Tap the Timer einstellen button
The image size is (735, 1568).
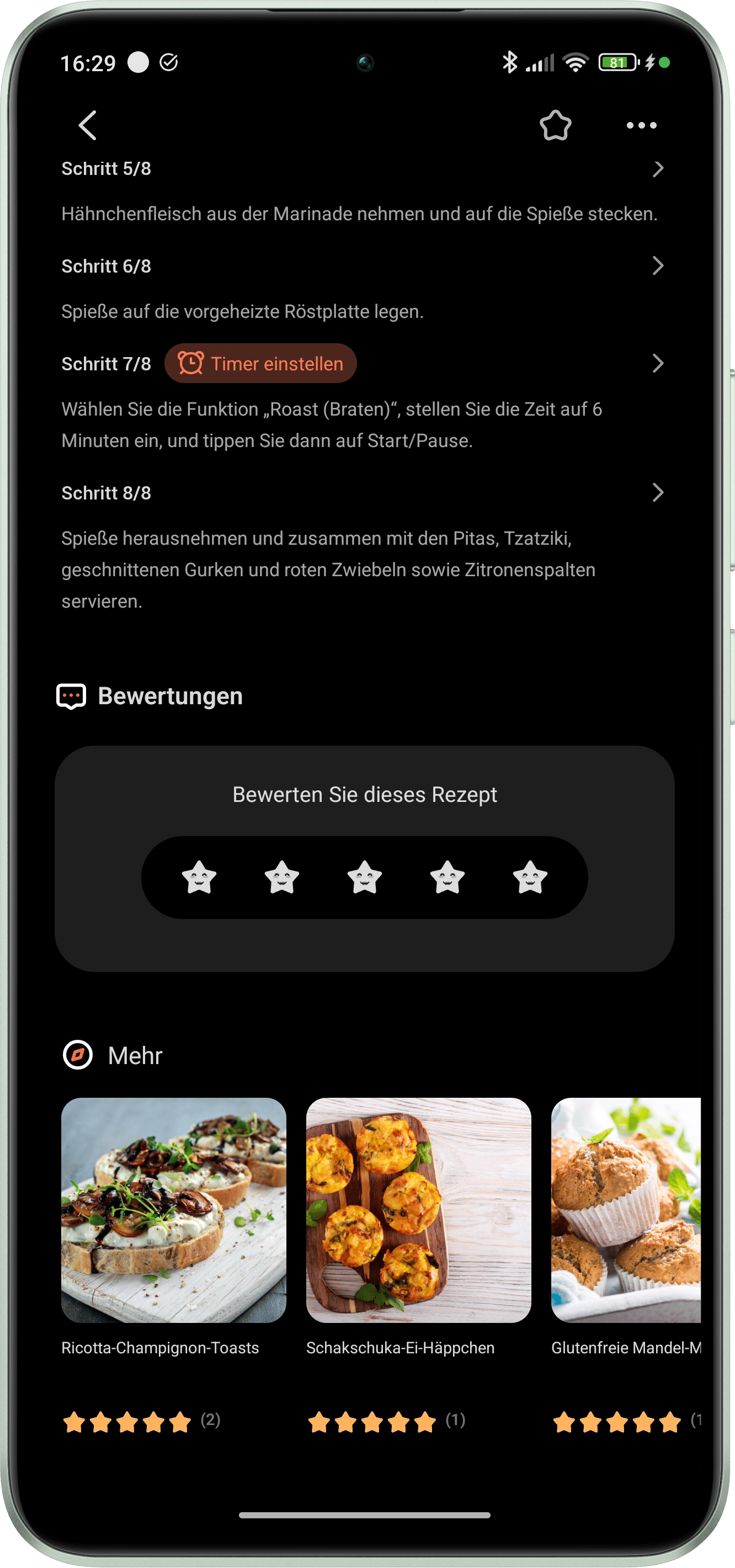260,363
